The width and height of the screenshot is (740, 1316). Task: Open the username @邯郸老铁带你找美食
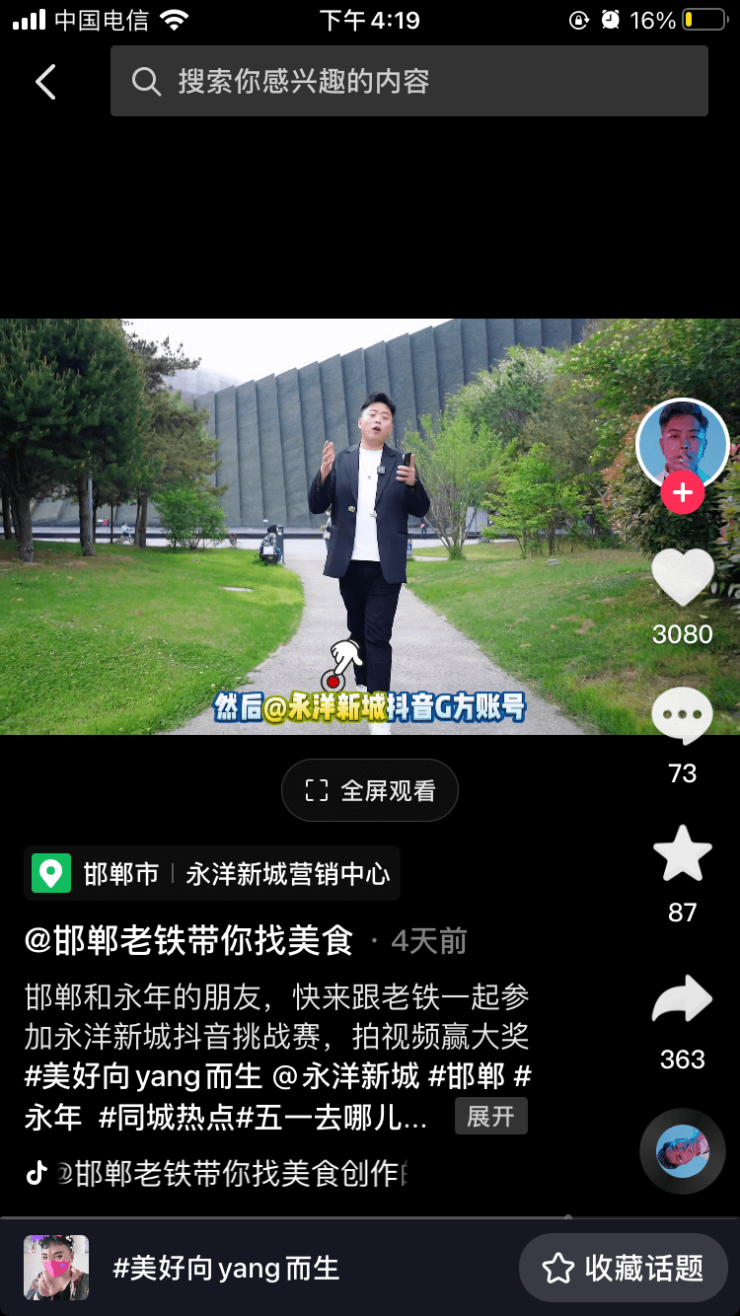[189, 941]
